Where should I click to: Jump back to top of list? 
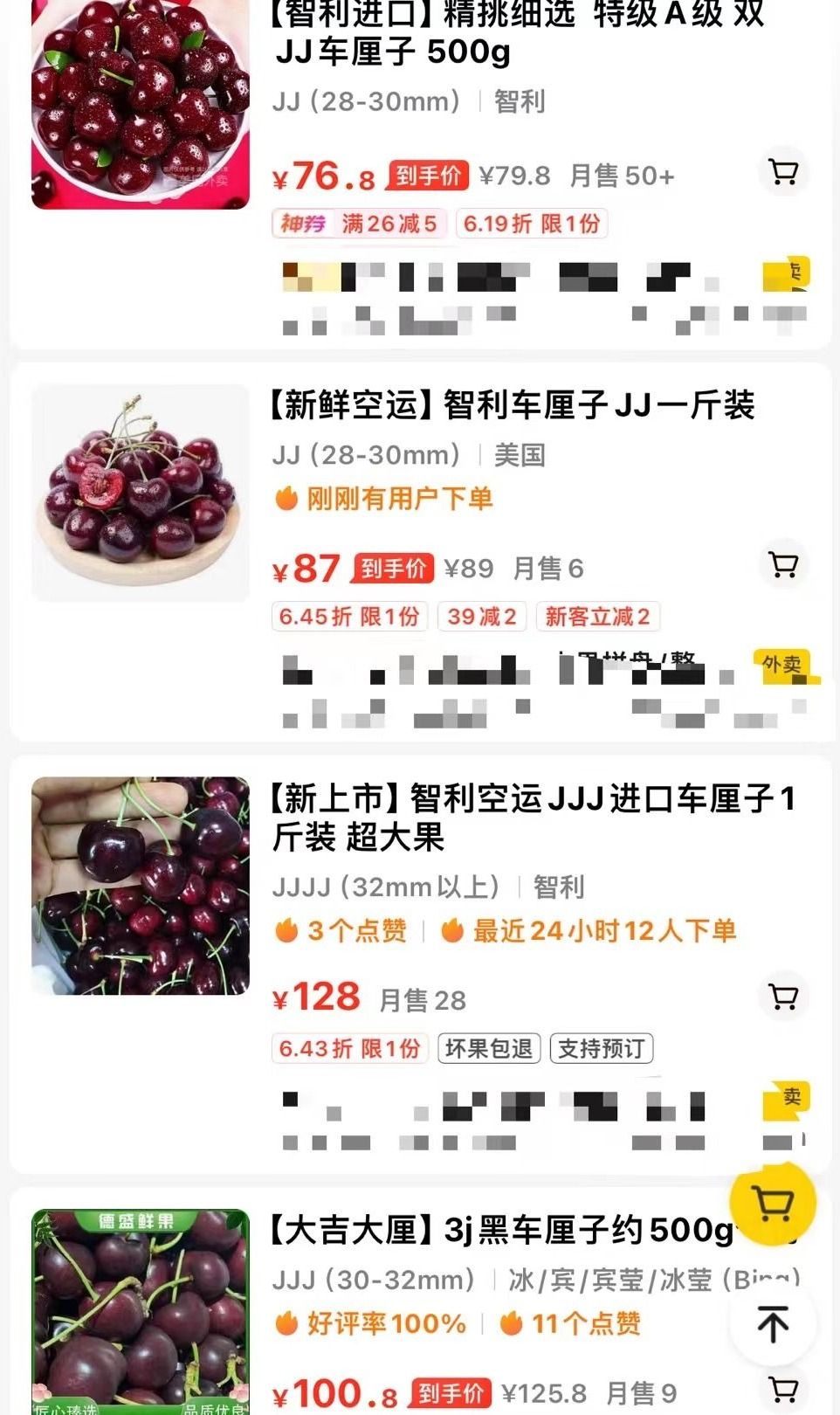pos(773,1324)
